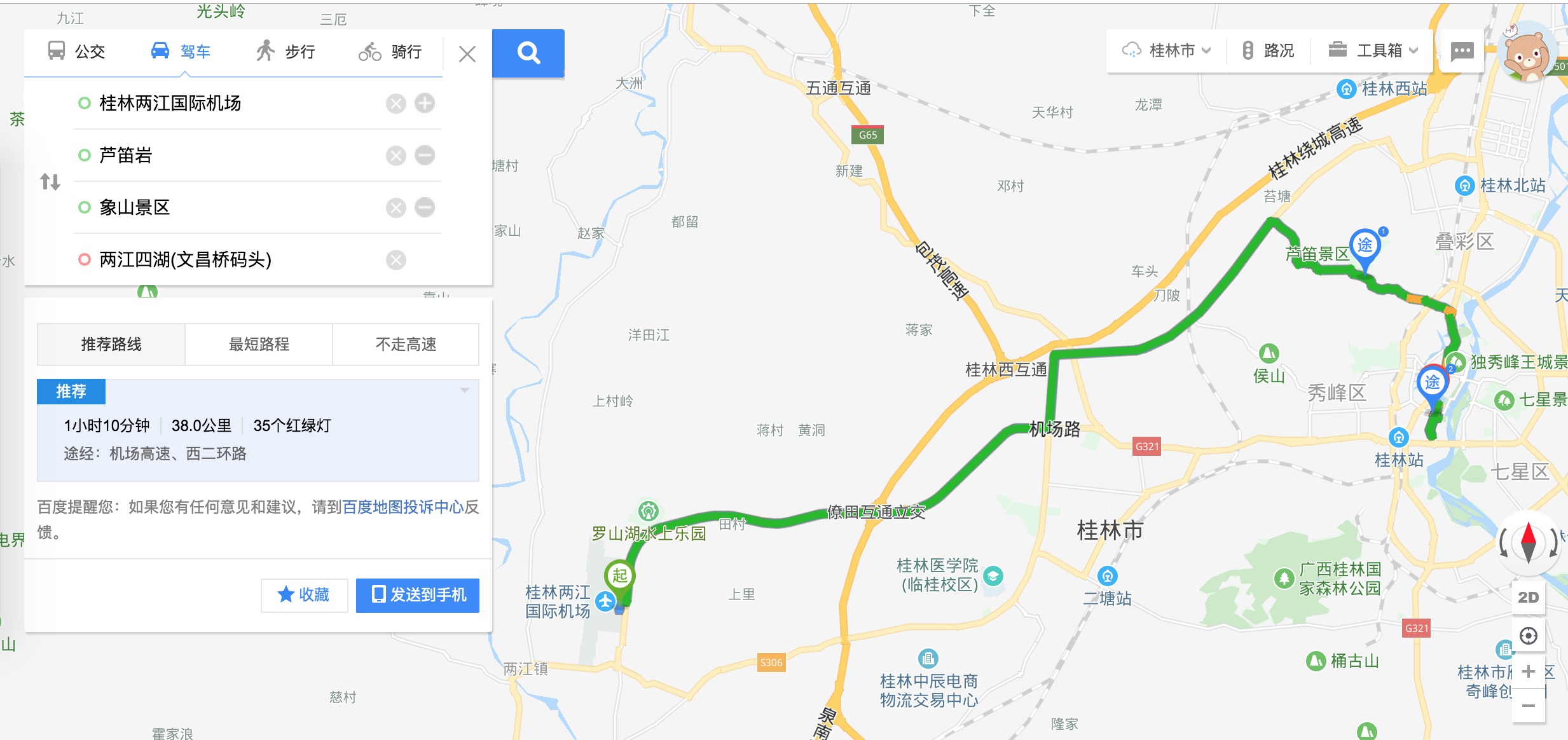The height and width of the screenshot is (740, 1568).
Task: Remove the 芦笛岩 waypoint
Action: coord(425,155)
